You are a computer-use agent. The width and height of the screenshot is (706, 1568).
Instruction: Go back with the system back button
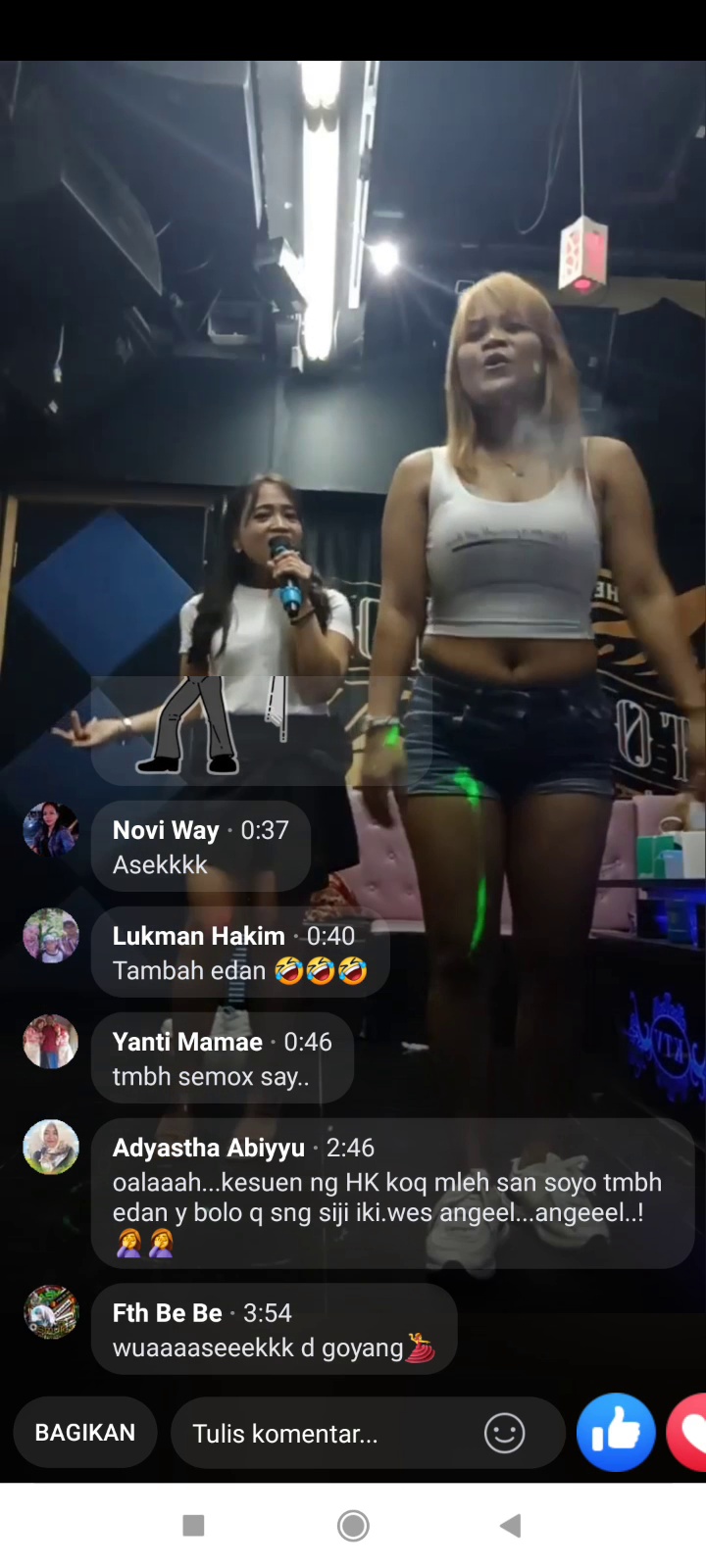click(510, 1526)
